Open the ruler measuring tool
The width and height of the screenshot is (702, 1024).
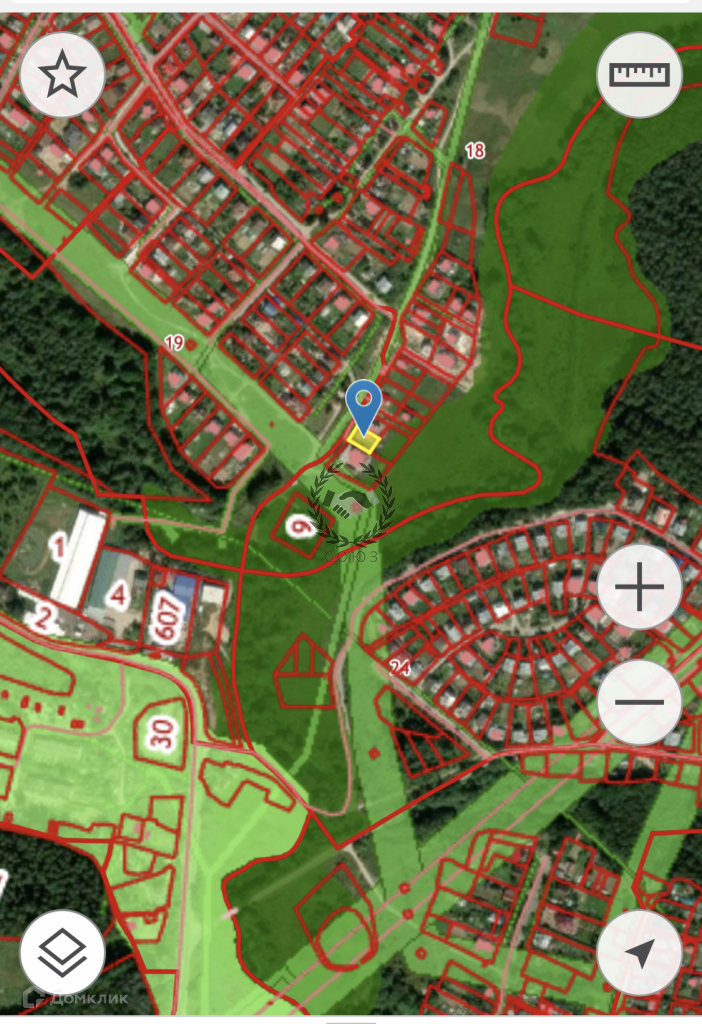[x=639, y=75]
